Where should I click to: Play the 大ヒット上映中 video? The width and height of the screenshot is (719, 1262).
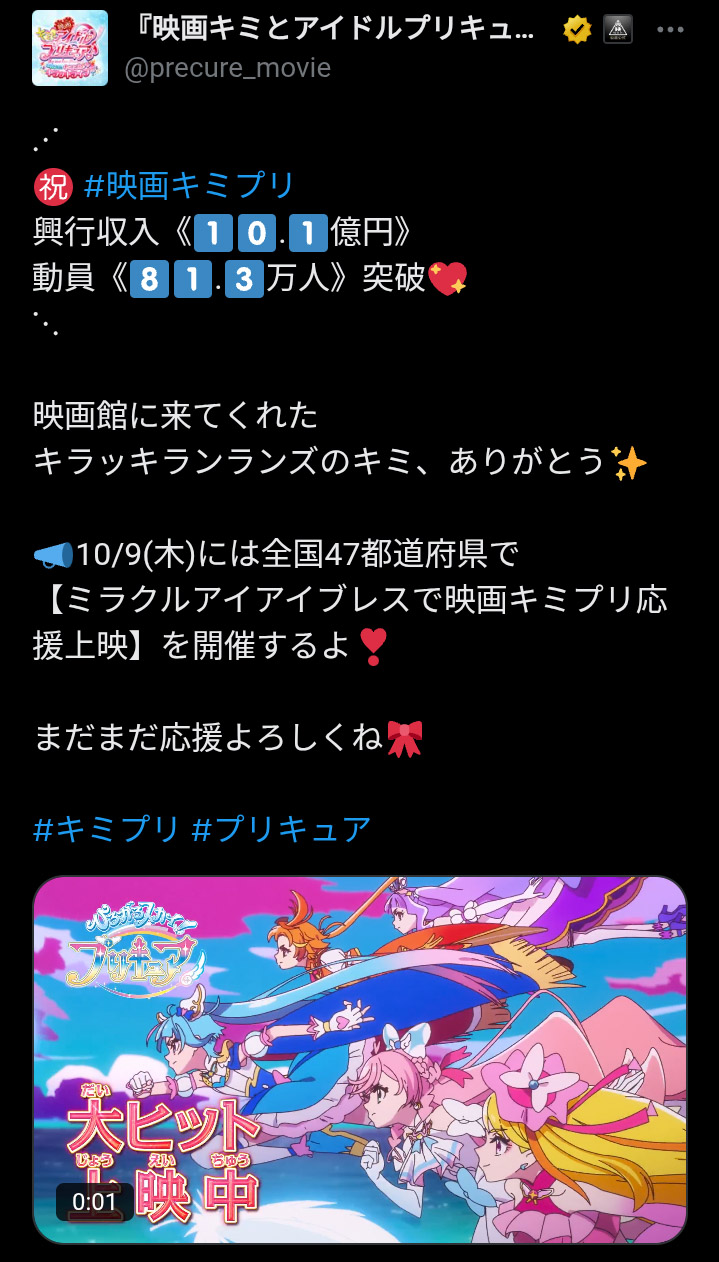coord(360,1060)
